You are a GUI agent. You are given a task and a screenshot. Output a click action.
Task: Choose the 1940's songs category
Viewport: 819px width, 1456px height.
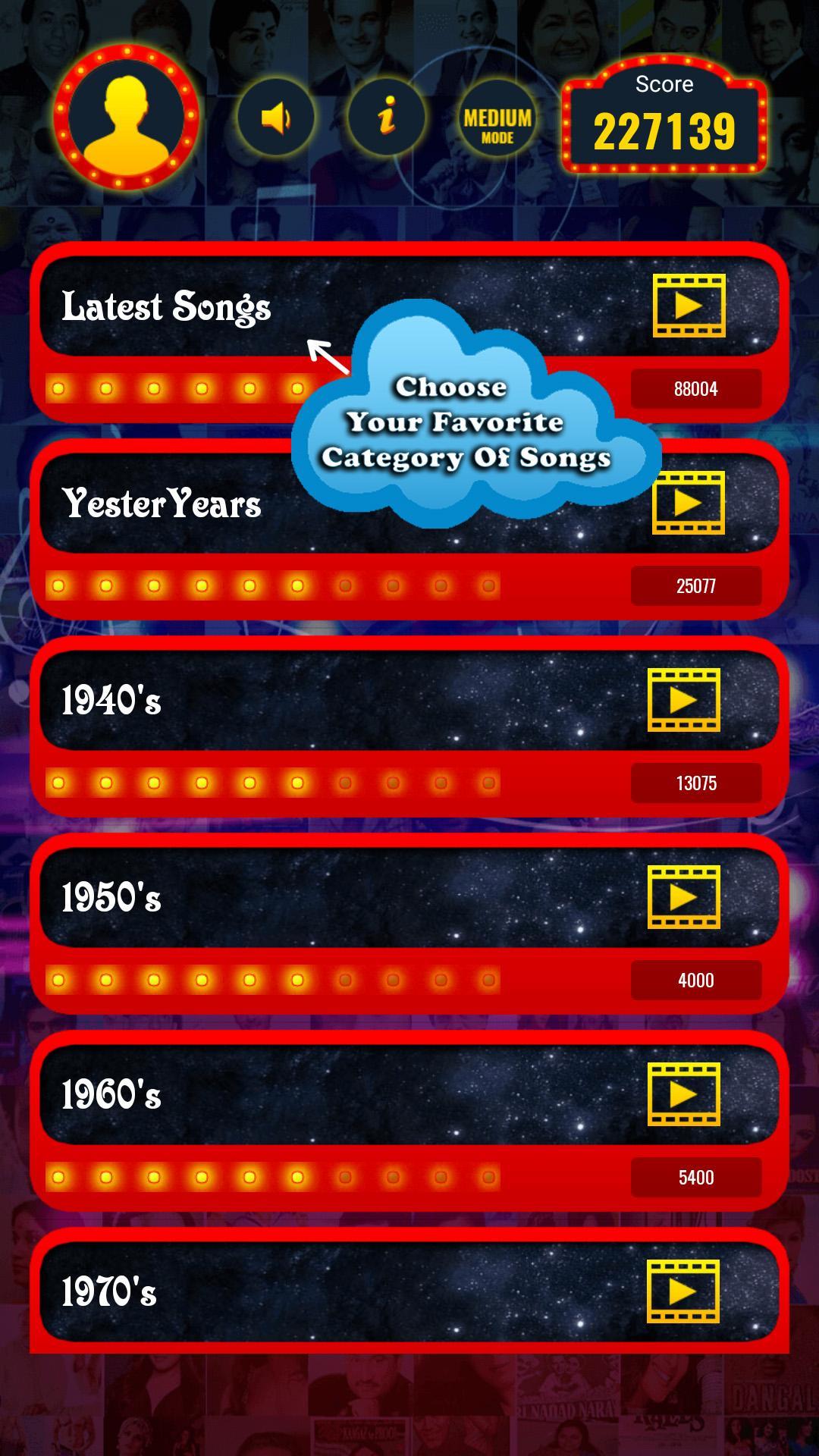coord(111,700)
